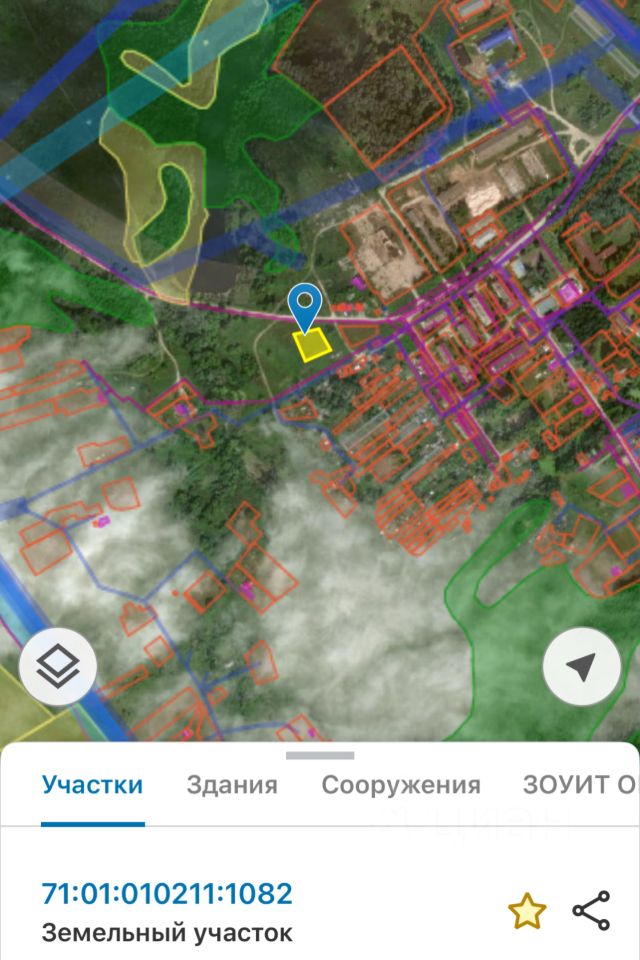Add this parcel to favorites
Screen dimensions: 640x960
click(x=527, y=911)
